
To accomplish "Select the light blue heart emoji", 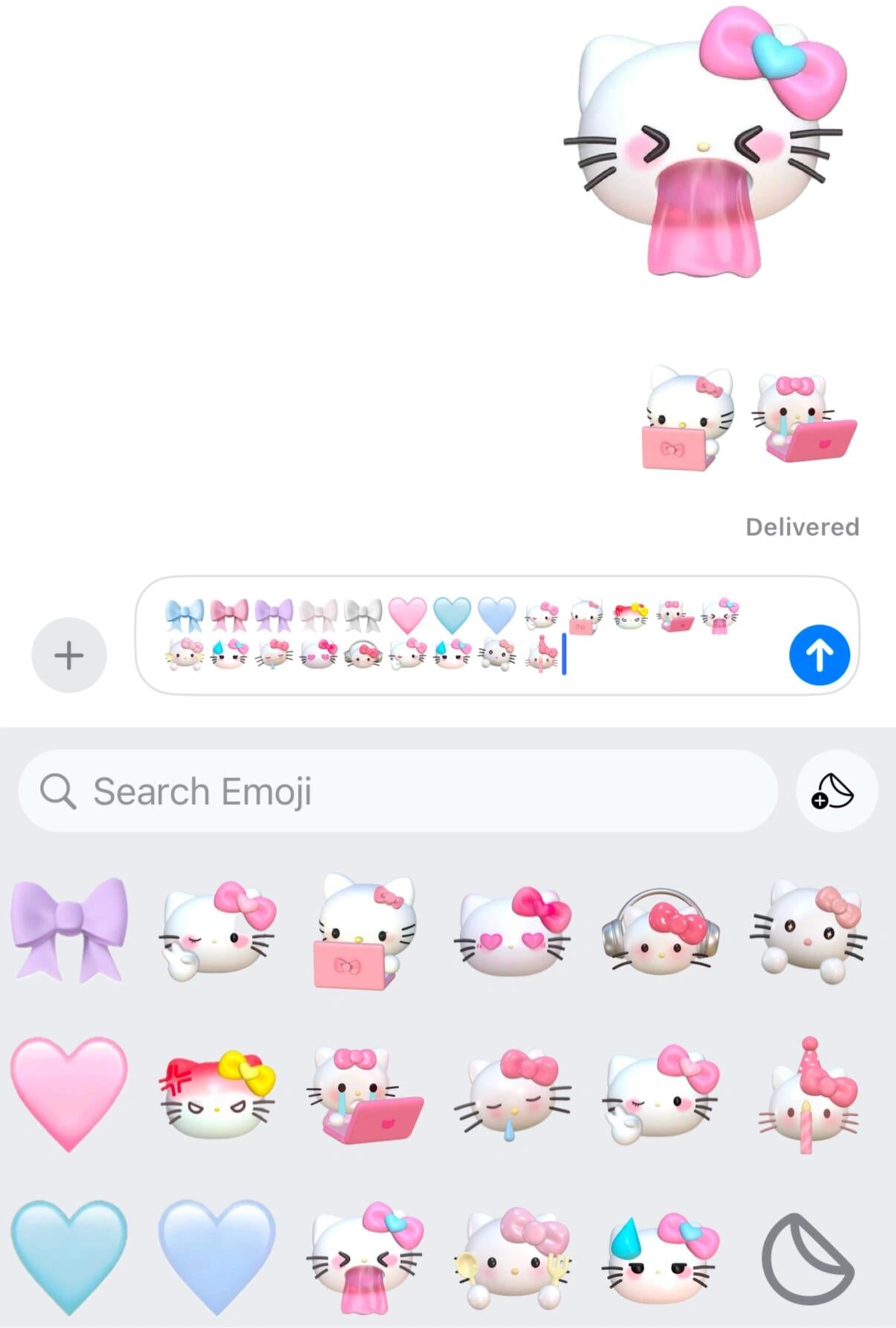I will (217, 1256).
